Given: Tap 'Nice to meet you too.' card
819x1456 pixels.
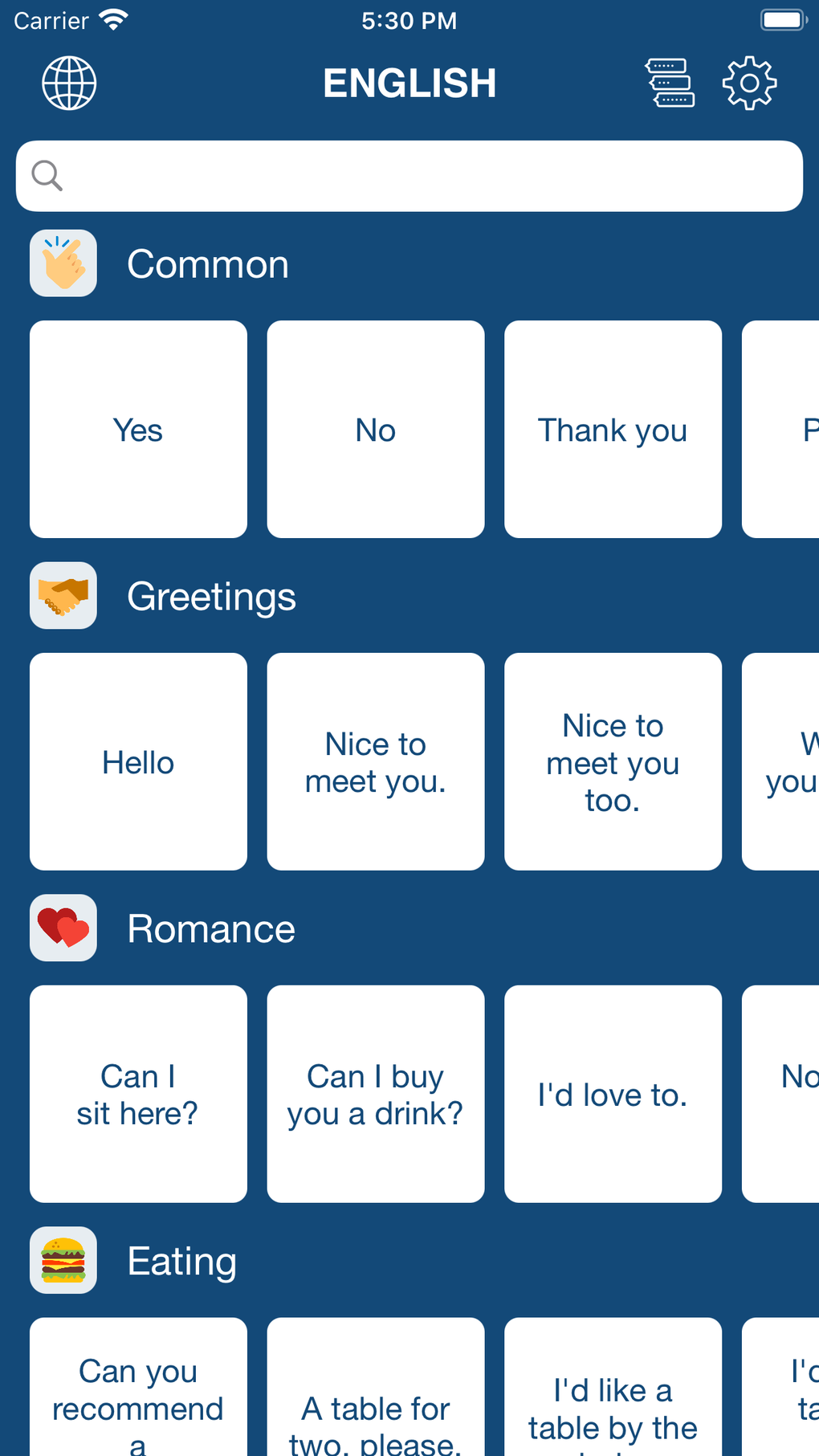Looking at the screenshot, I should (x=613, y=761).
